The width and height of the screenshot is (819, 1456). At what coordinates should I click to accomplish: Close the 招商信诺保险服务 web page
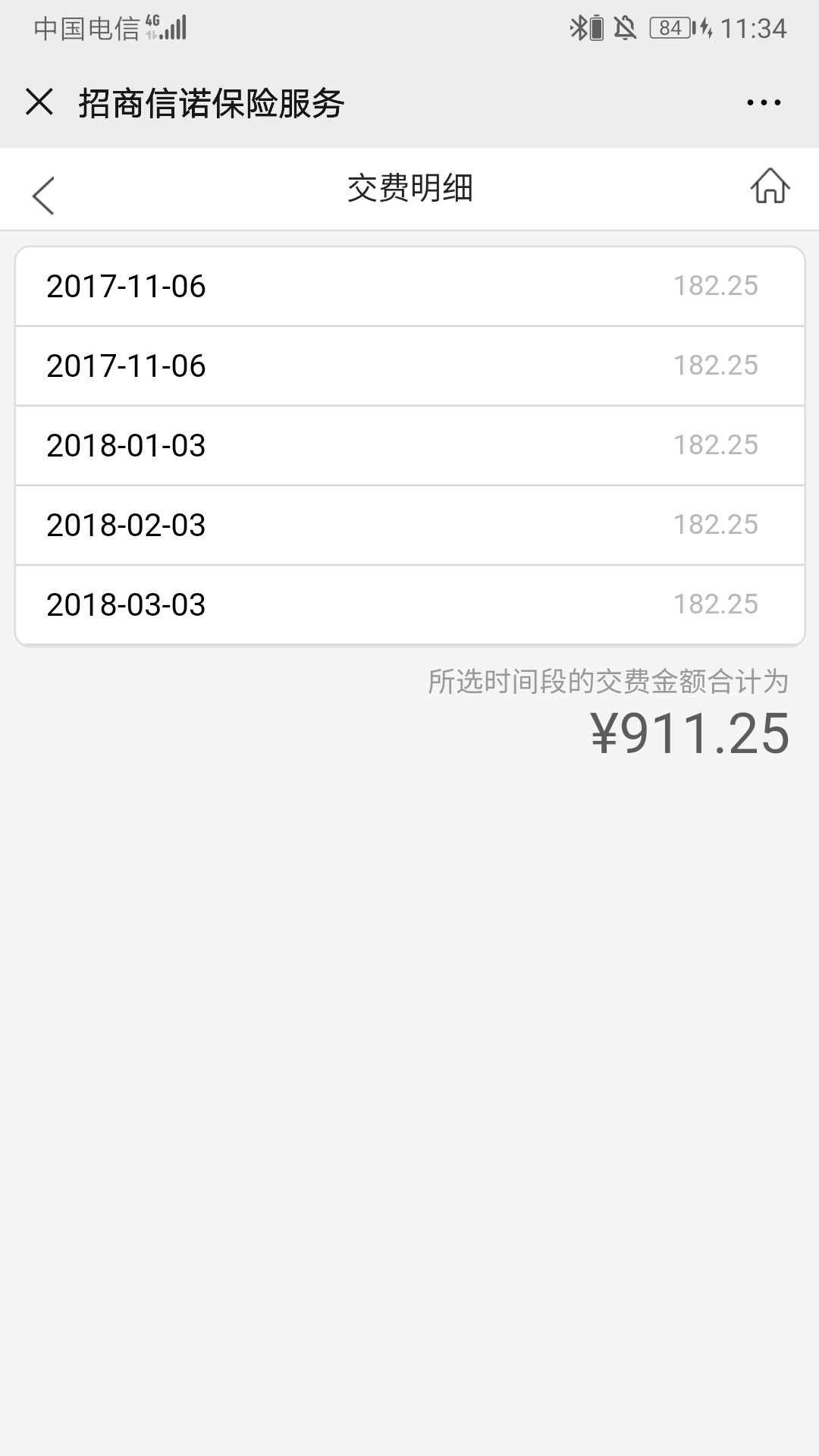(39, 102)
